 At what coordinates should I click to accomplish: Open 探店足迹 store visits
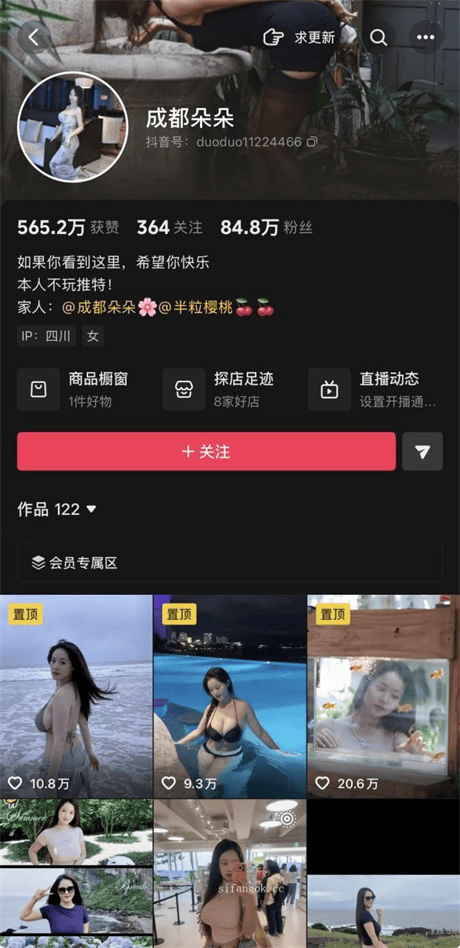point(219,389)
